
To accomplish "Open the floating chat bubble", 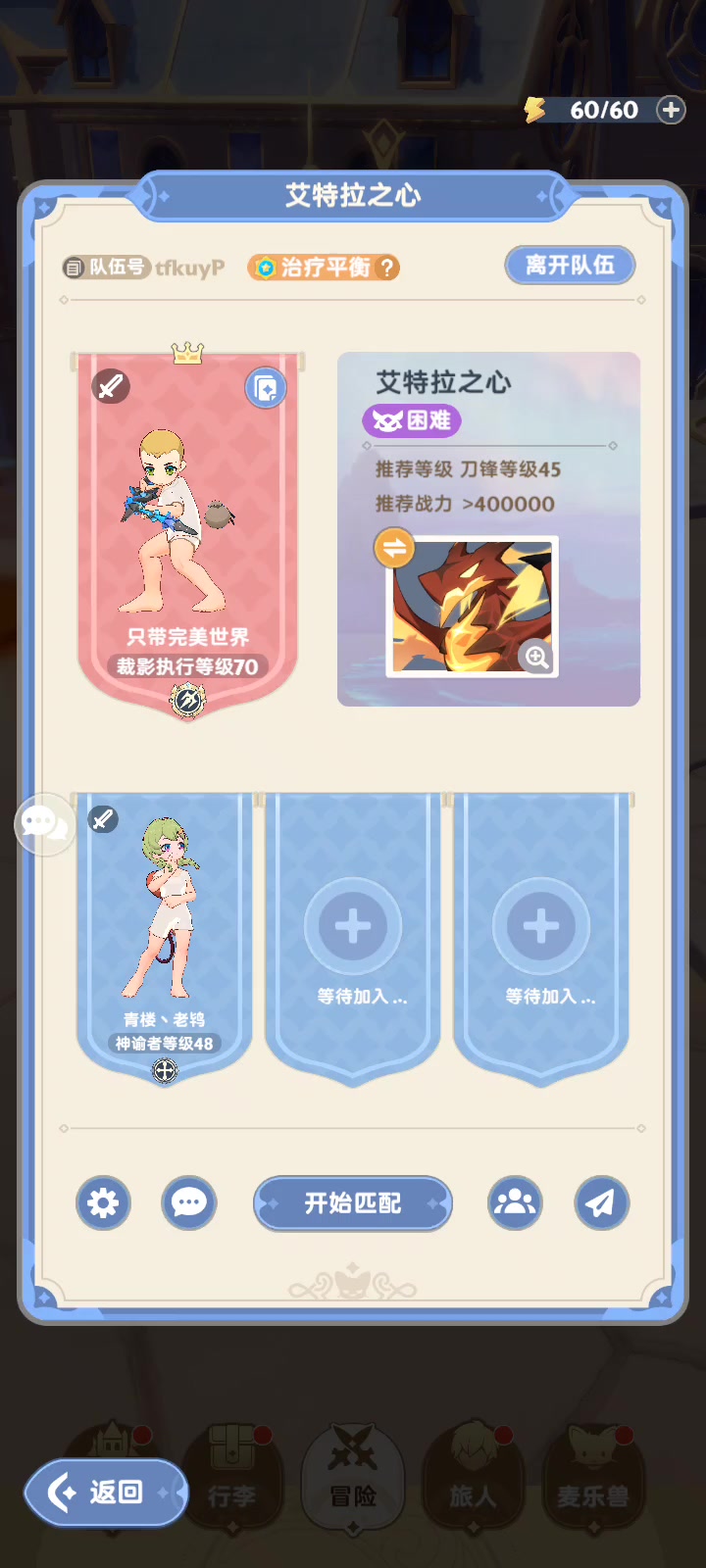I will pyautogui.click(x=43, y=823).
